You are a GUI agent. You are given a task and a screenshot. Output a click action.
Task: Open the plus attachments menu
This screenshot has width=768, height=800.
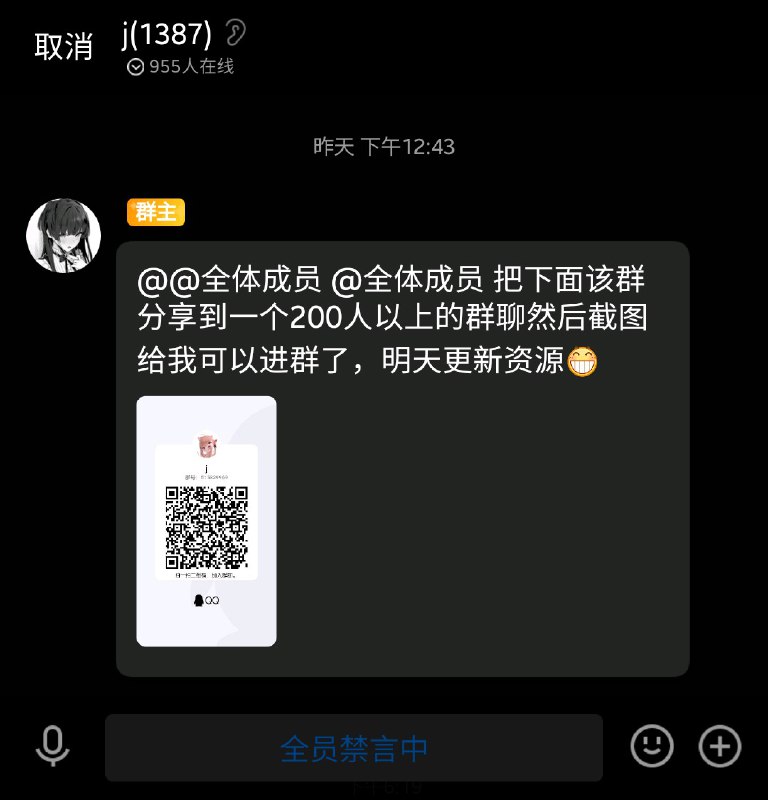(x=720, y=746)
